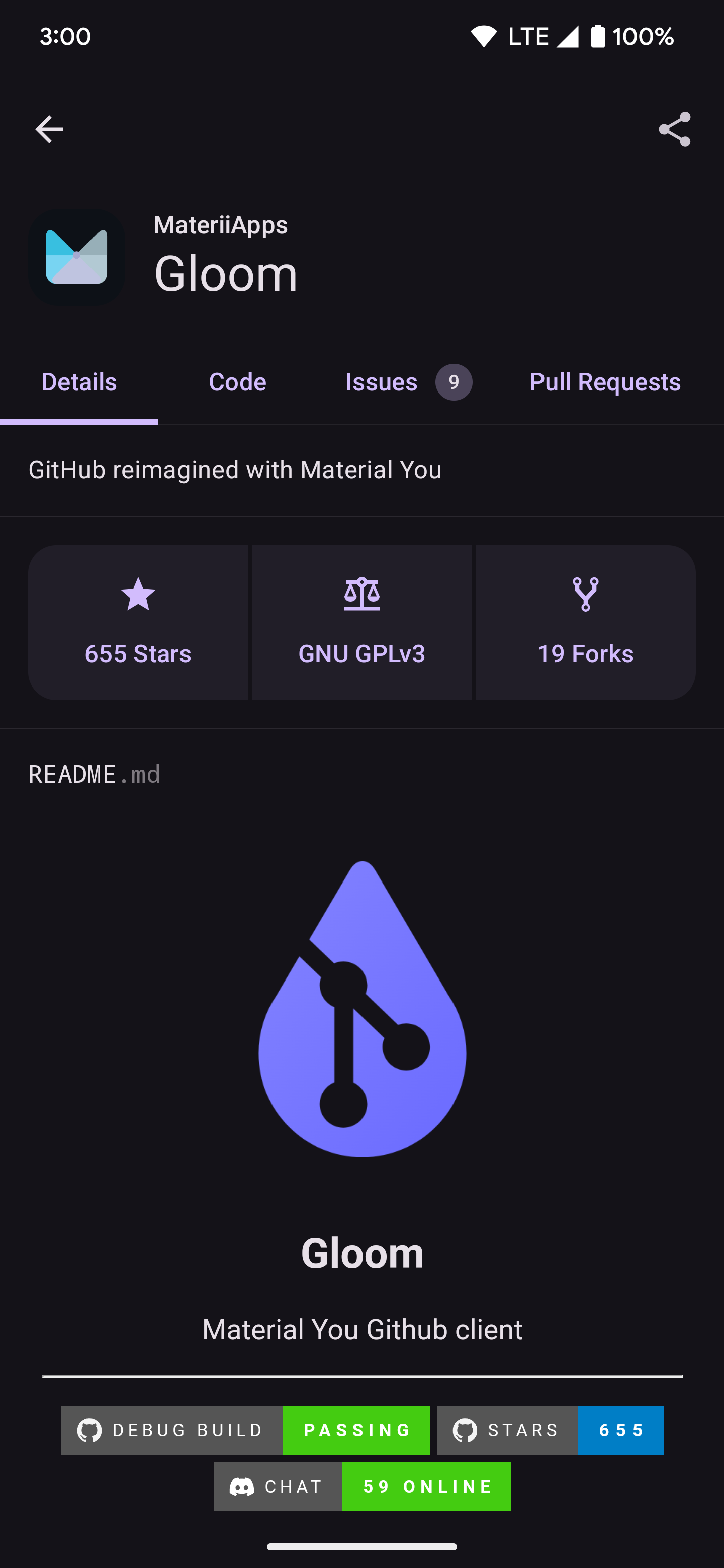Tap the 655 Stars card
Image resolution: width=724 pixels, height=1568 pixels.
[x=138, y=622]
